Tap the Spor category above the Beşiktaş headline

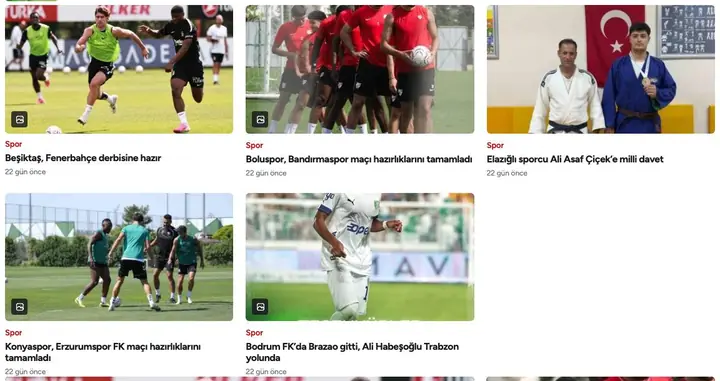[13, 144]
